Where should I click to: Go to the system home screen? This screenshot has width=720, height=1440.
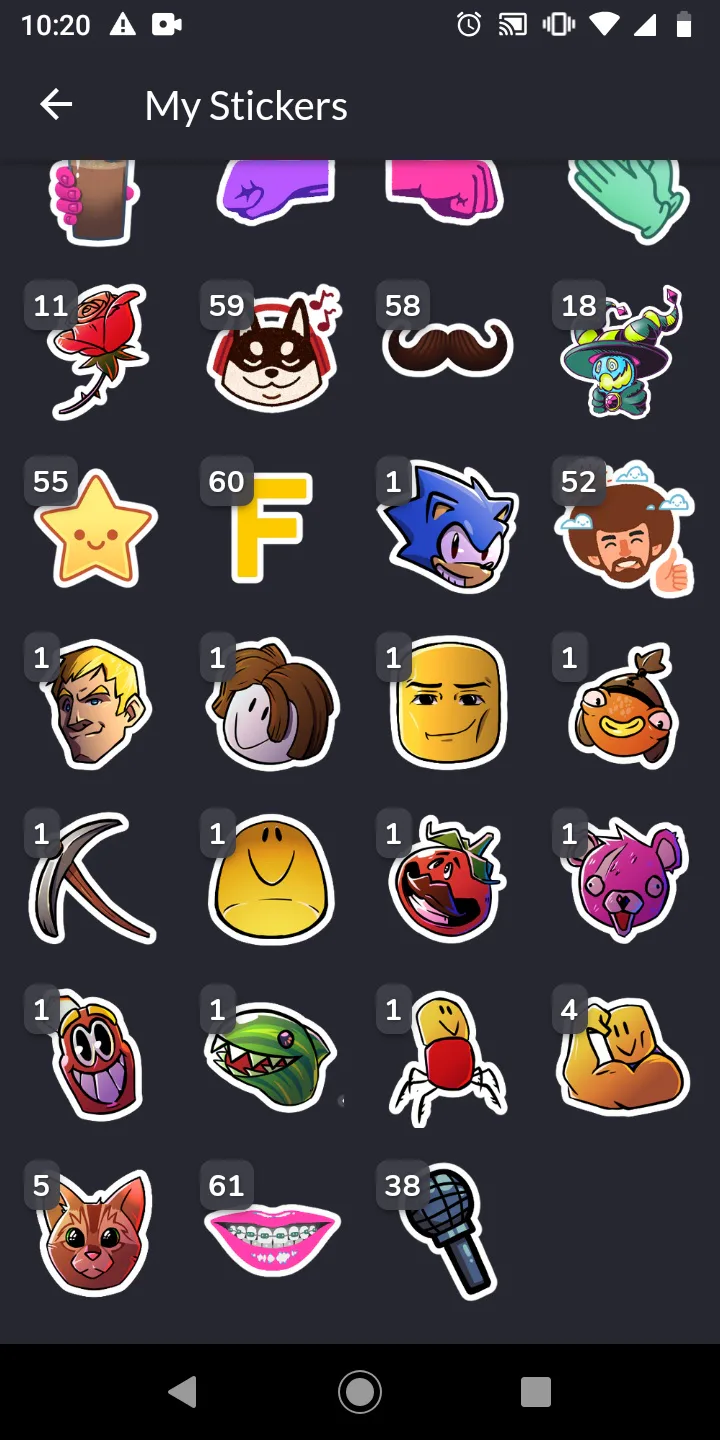pos(360,1391)
